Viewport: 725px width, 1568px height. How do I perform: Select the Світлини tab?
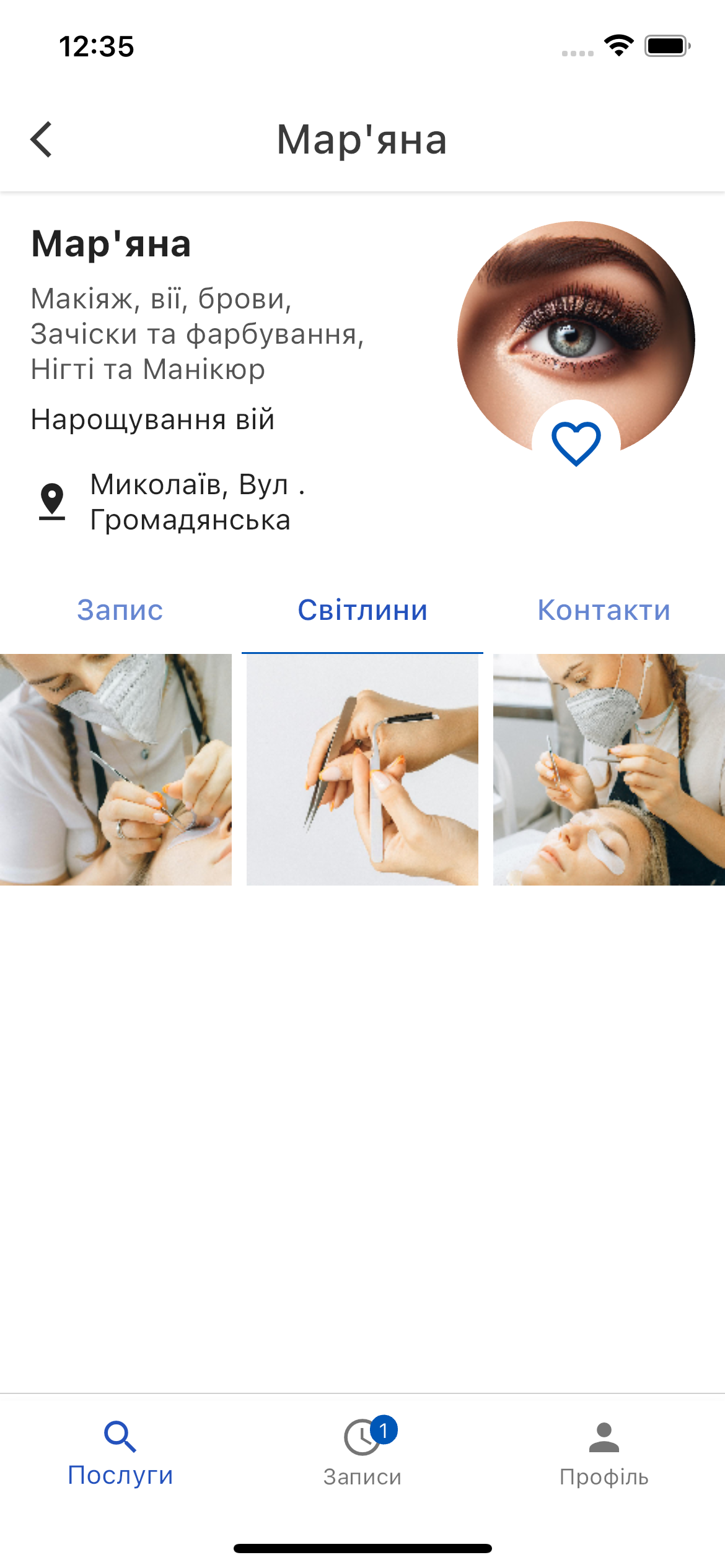tap(362, 610)
